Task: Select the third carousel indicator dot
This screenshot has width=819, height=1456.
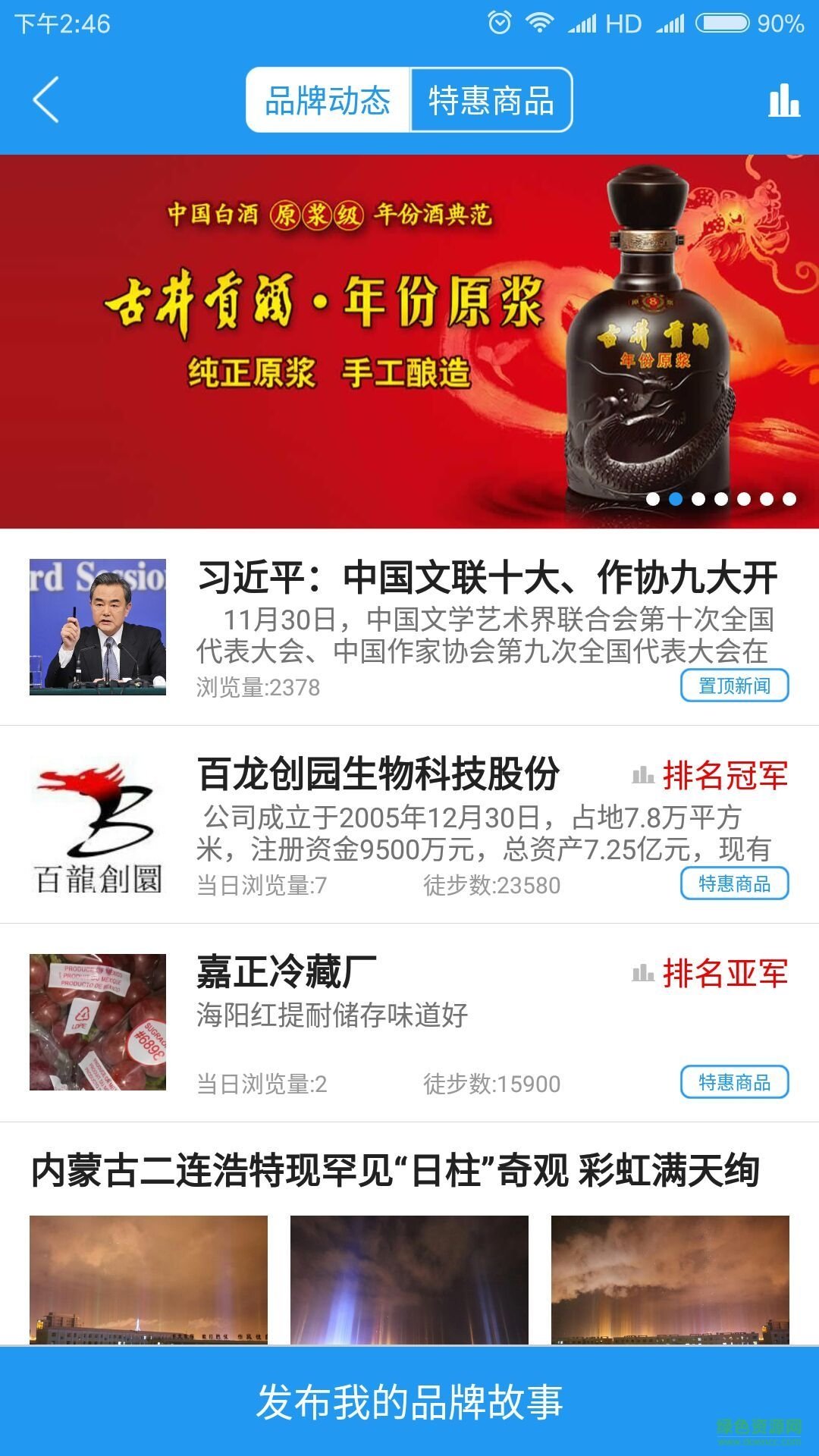Action: [698, 497]
